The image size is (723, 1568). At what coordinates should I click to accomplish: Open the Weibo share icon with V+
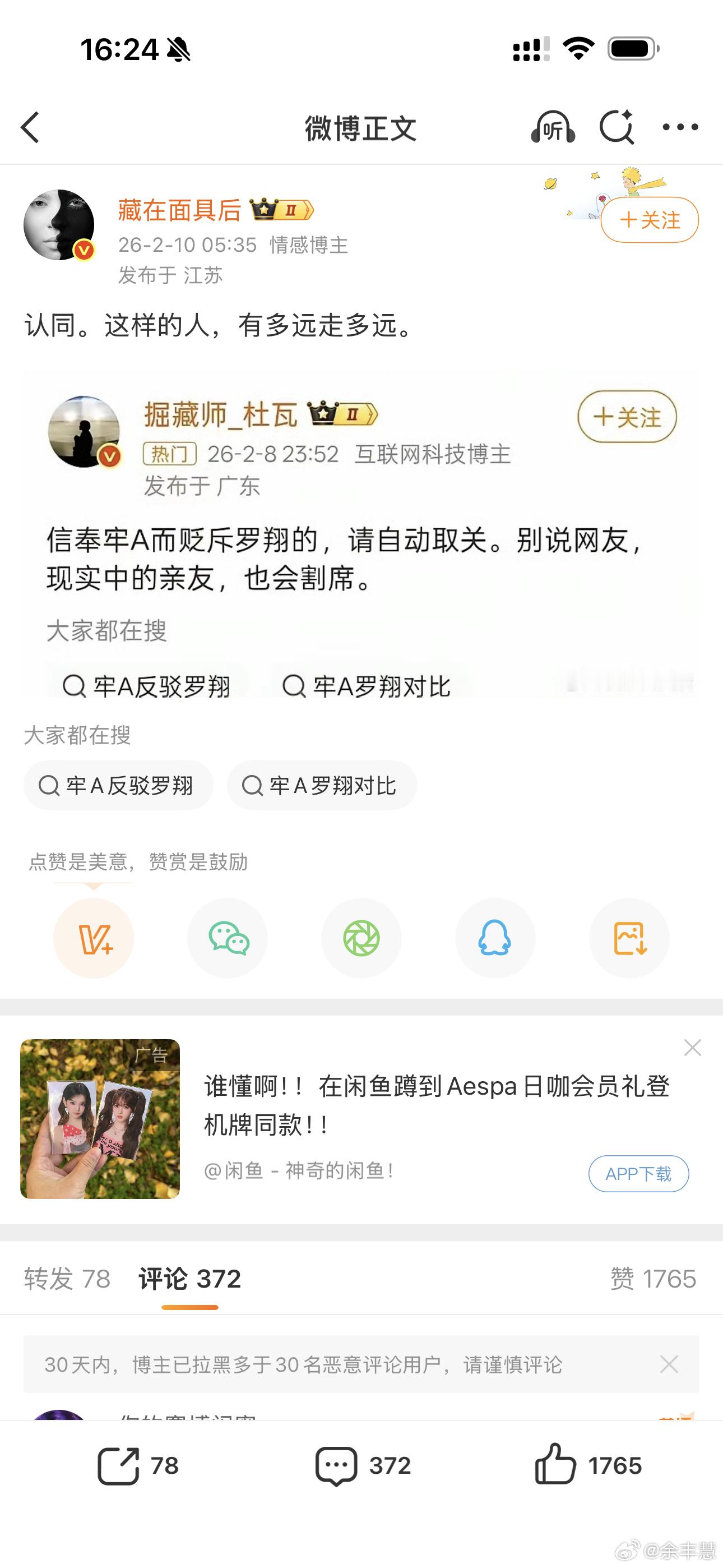[x=93, y=938]
